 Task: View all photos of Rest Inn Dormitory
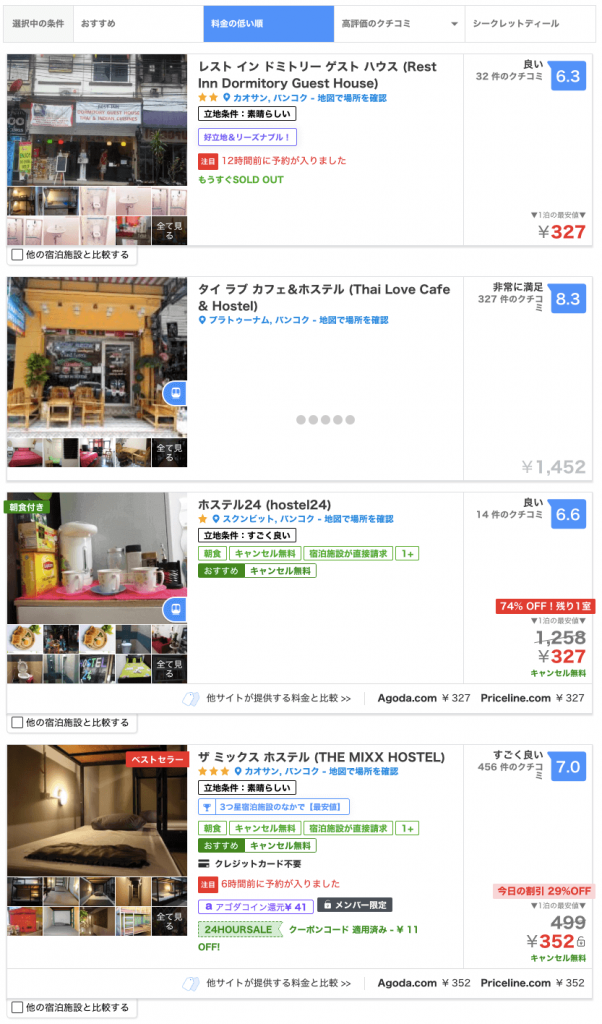click(169, 231)
